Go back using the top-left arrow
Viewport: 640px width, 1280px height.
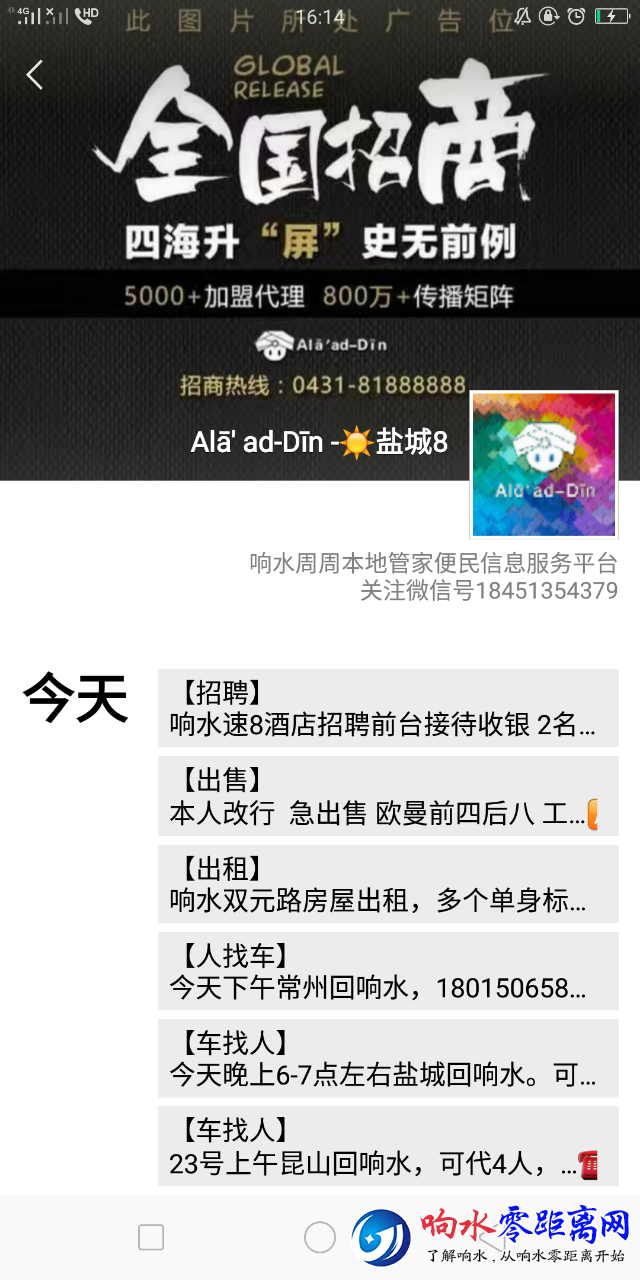[x=35, y=75]
